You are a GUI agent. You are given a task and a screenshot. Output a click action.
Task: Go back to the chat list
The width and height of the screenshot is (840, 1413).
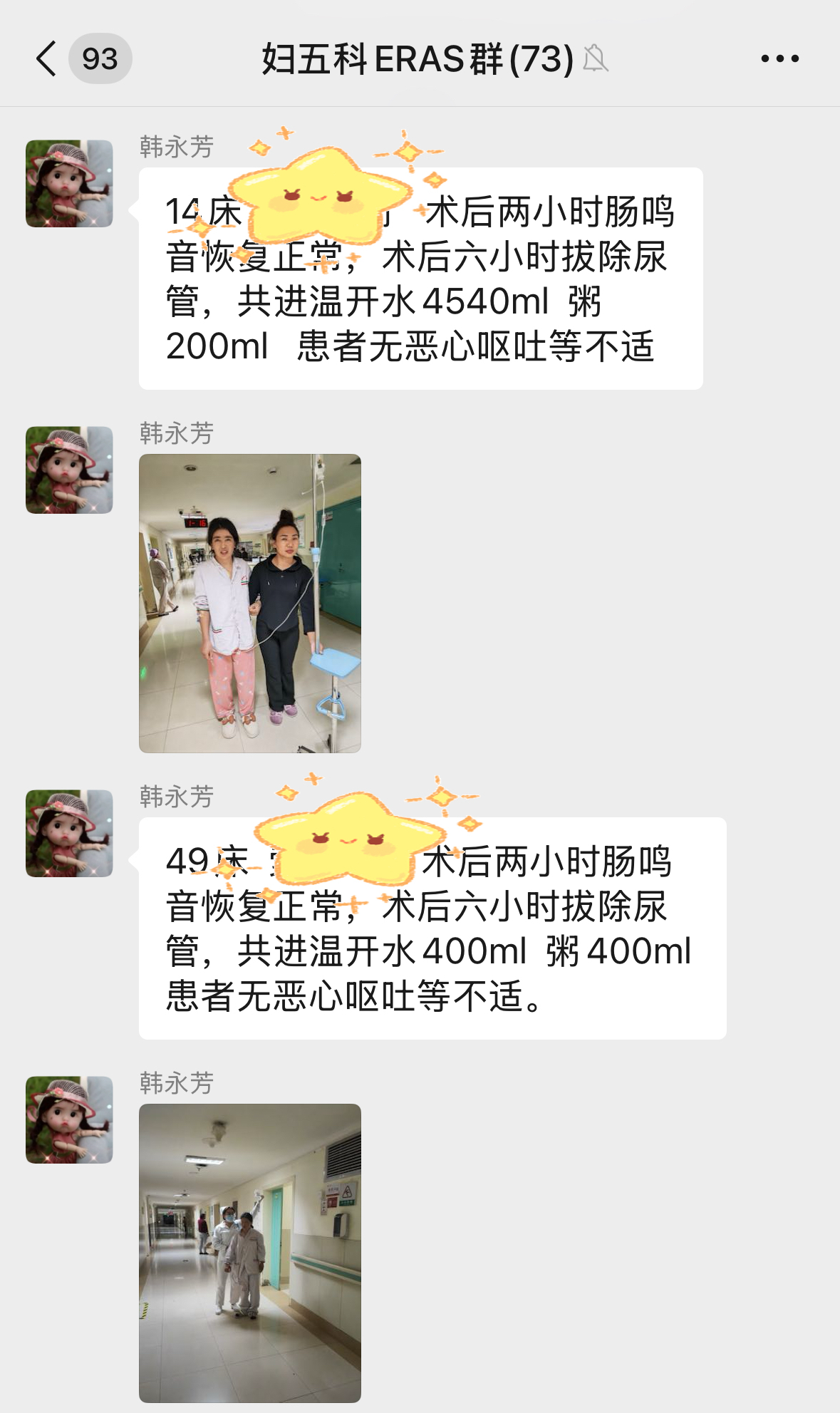[47, 58]
